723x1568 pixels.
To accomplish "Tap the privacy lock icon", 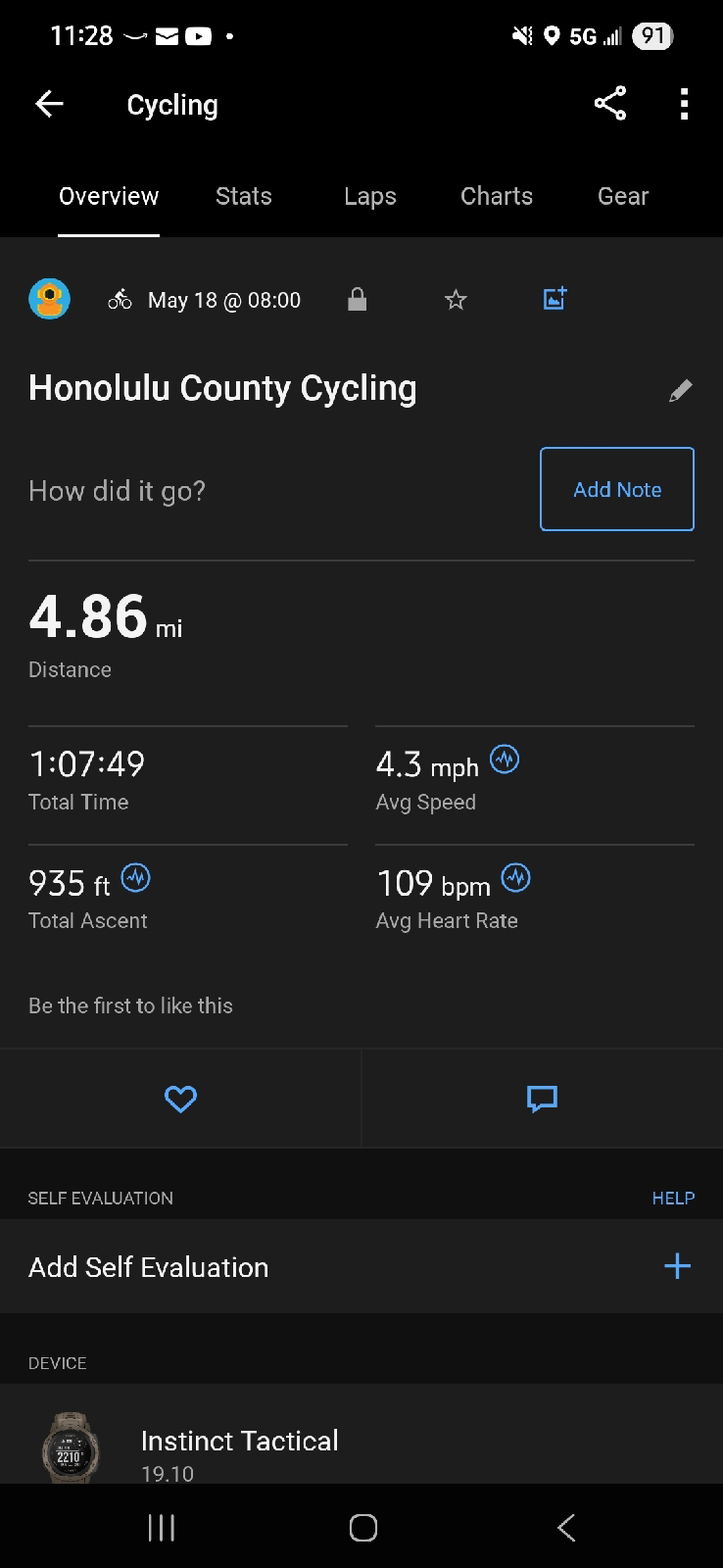I will click(x=358, y=300).
